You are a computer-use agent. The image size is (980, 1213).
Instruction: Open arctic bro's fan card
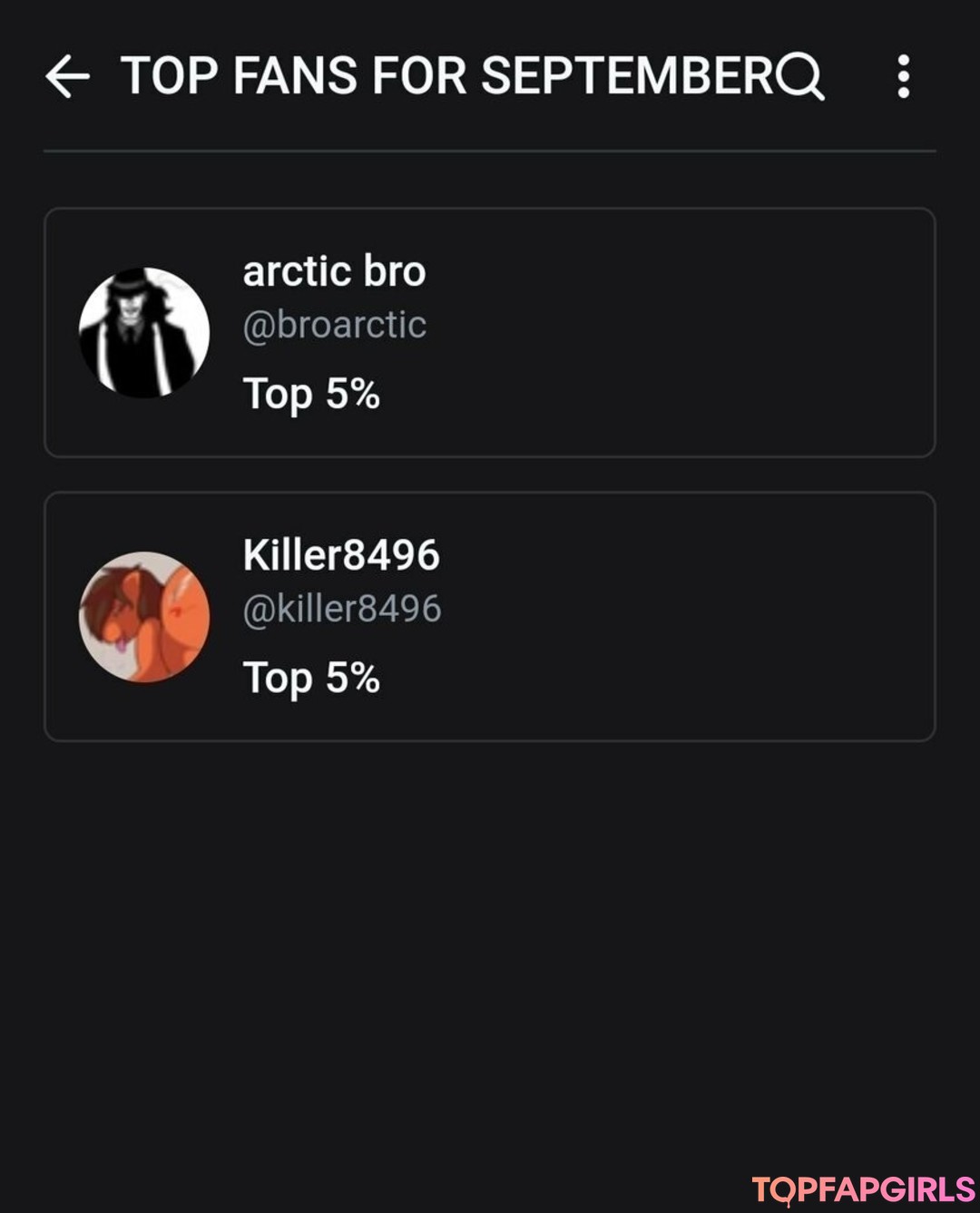coord(489,332)
